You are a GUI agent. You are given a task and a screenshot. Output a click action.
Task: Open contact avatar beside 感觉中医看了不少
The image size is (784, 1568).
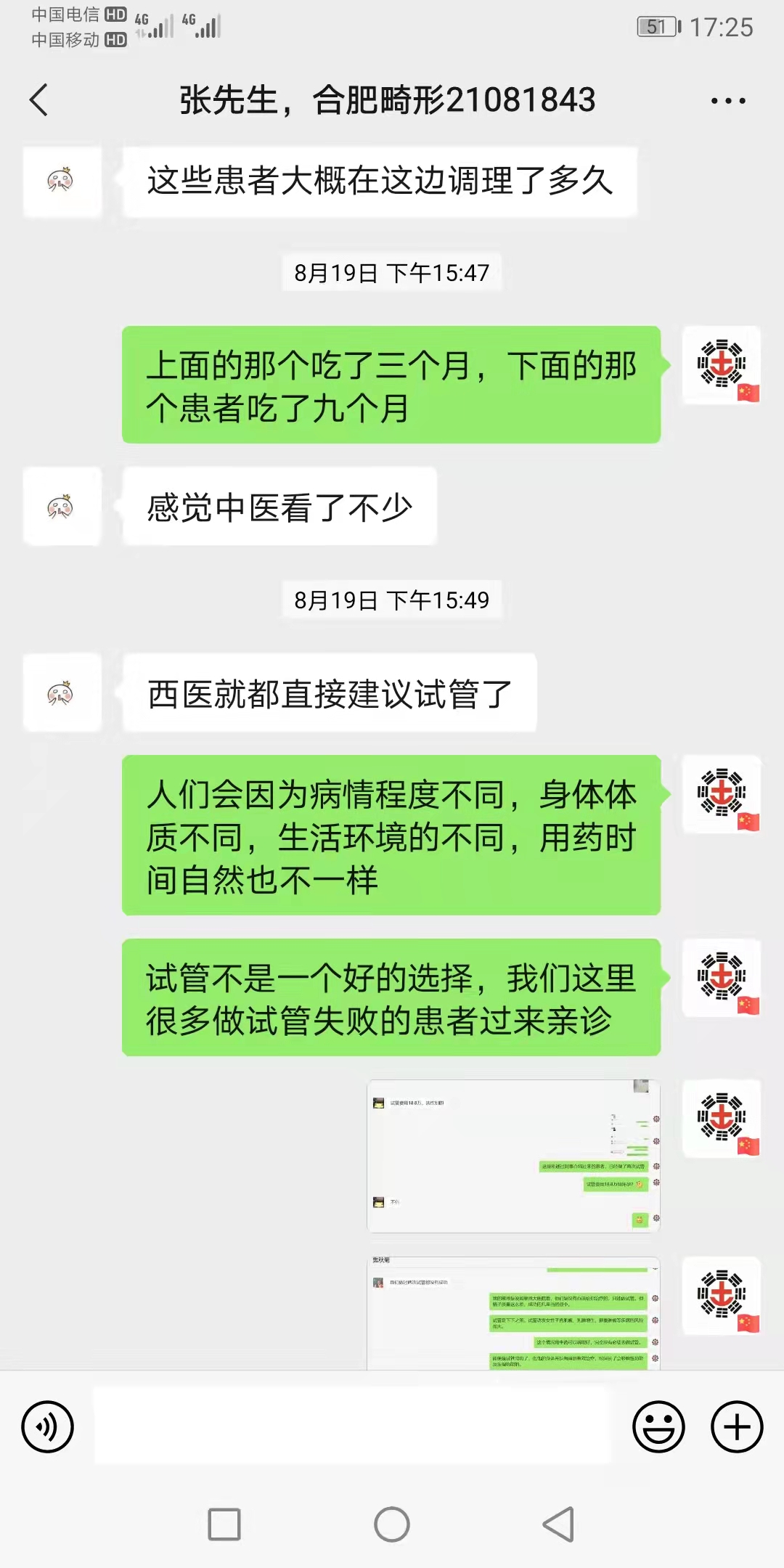pyautogui.click(x=62, y=506)
